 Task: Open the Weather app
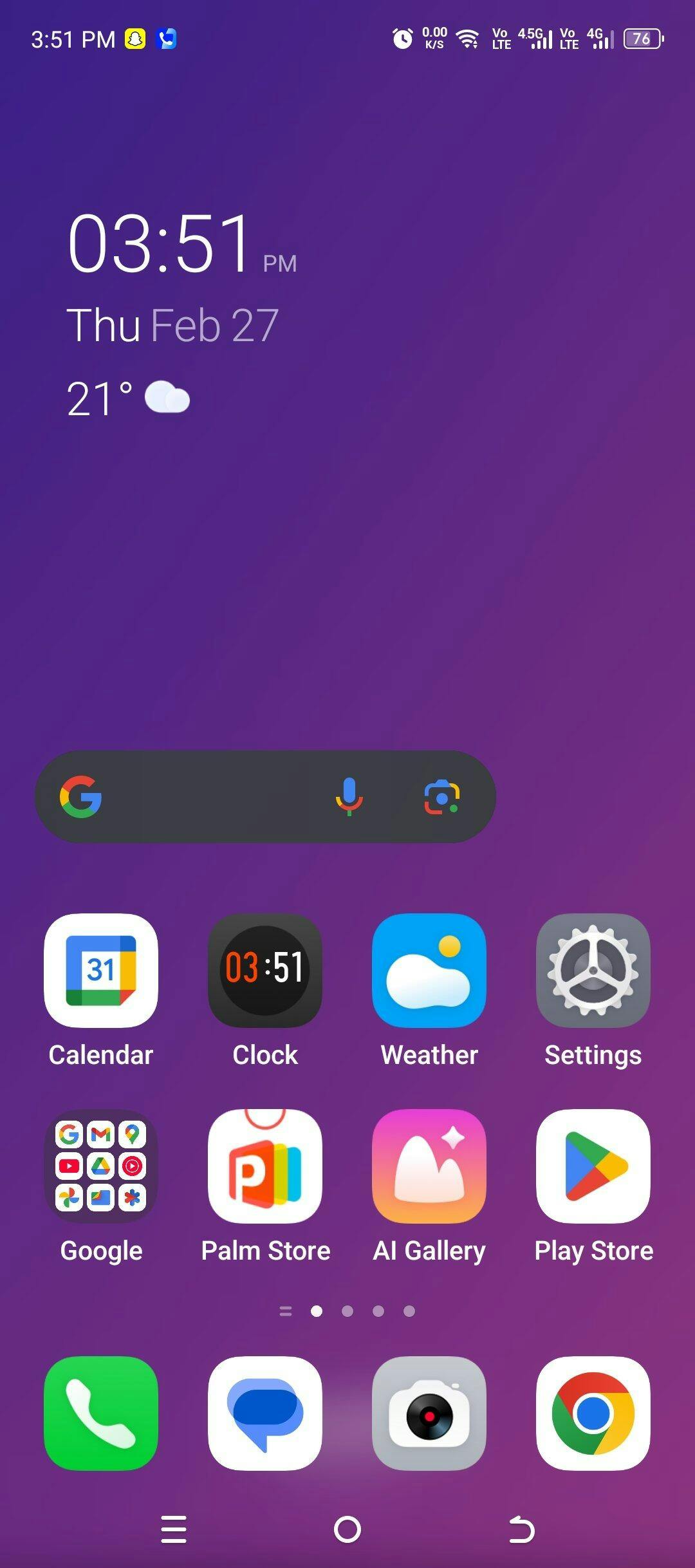point(429,970)
